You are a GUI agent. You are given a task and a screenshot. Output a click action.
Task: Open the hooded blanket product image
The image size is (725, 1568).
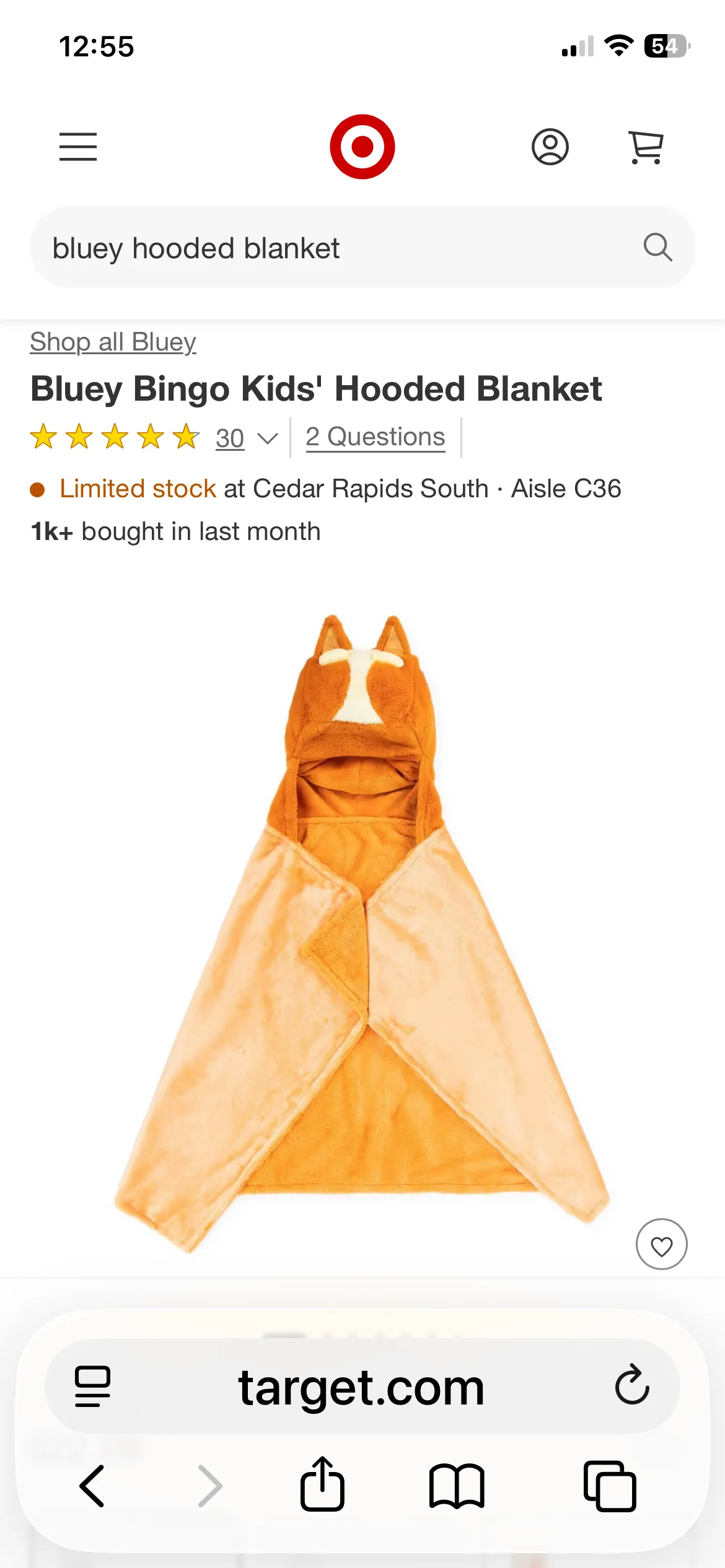pyautogui.click(x=362, y=929)
